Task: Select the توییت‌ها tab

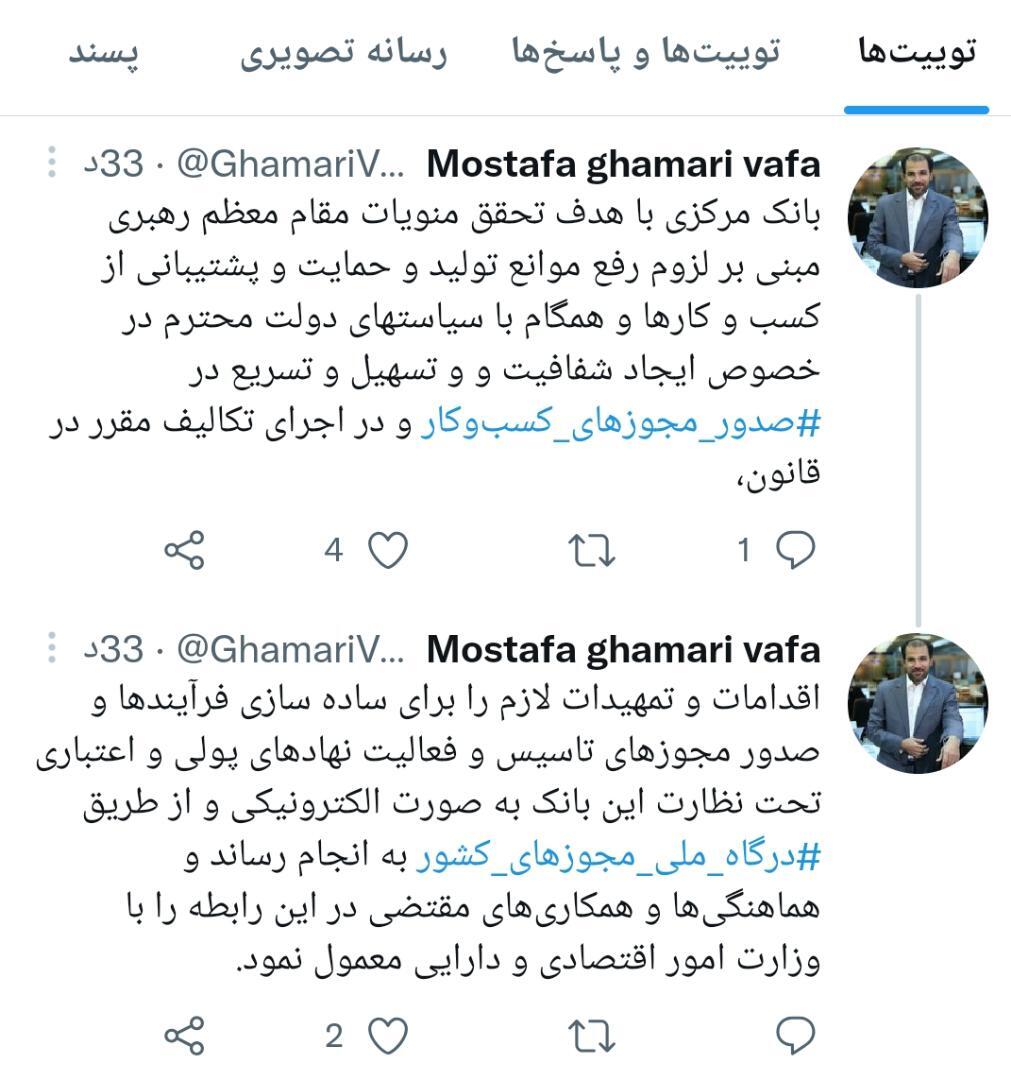Action: 916,52
